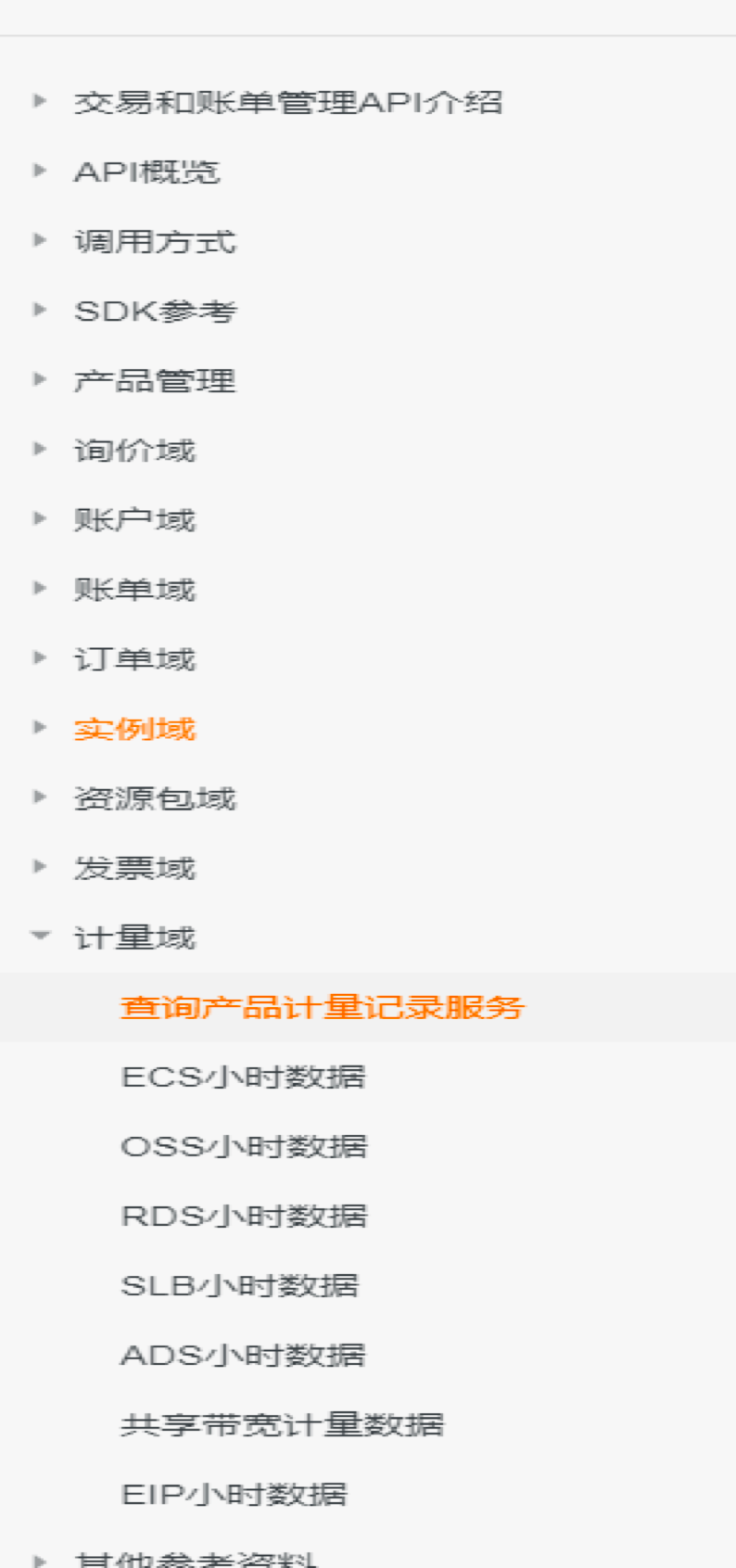This screenshot has width=736, height=1568.
Task: Open 共享带宽计量数据 page
Action: [282, 1424]
